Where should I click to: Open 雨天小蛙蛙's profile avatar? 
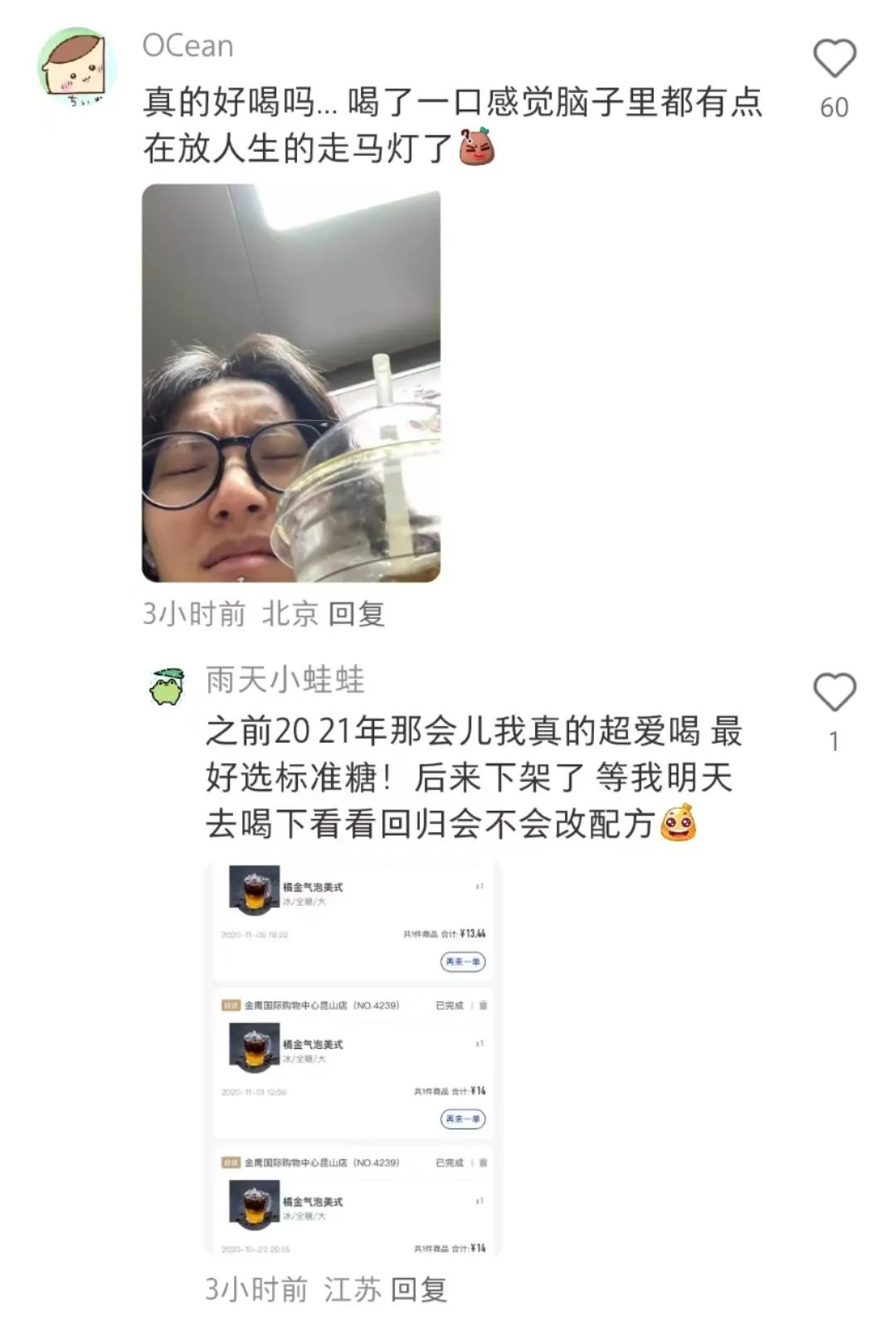(x=168, y=686)
